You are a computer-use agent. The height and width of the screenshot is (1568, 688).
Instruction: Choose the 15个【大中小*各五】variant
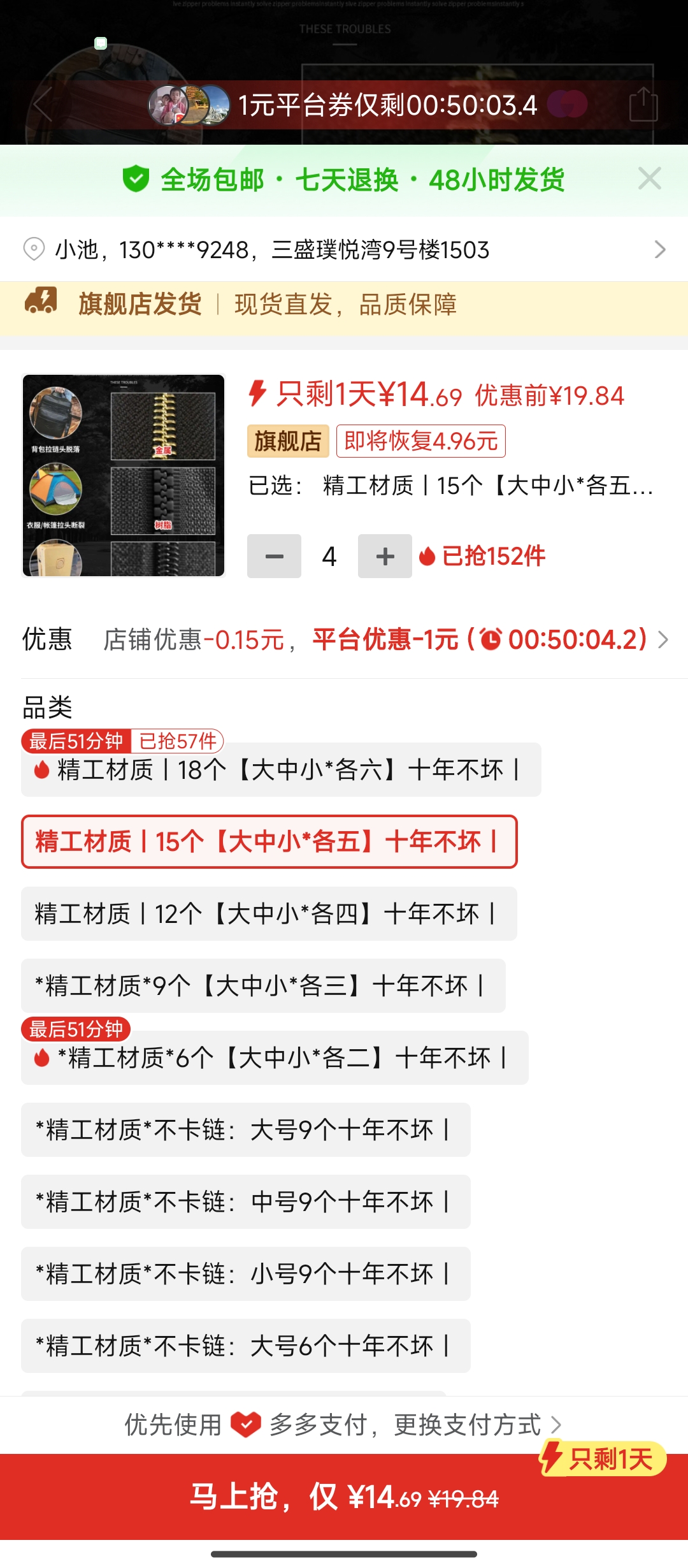[269, 842]
